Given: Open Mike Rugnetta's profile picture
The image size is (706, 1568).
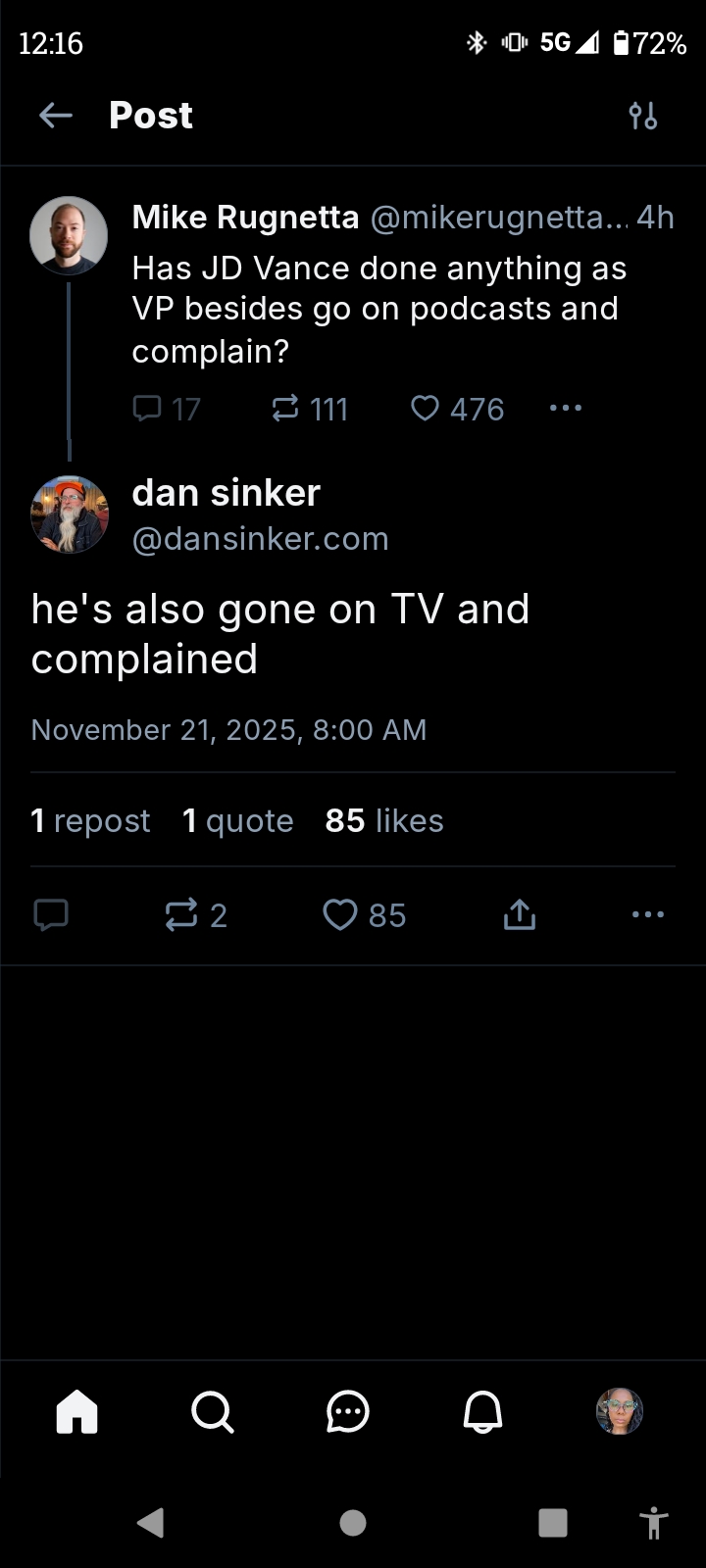Looking at the screenshot, I should point(69,235).
